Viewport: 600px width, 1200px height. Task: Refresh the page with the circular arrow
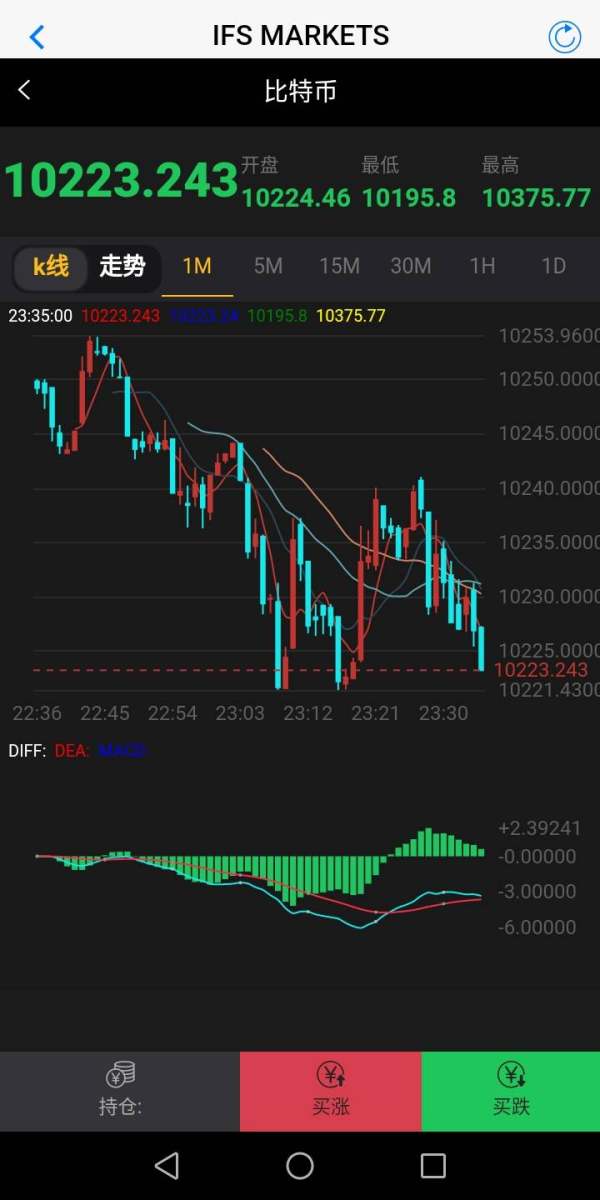565,37
